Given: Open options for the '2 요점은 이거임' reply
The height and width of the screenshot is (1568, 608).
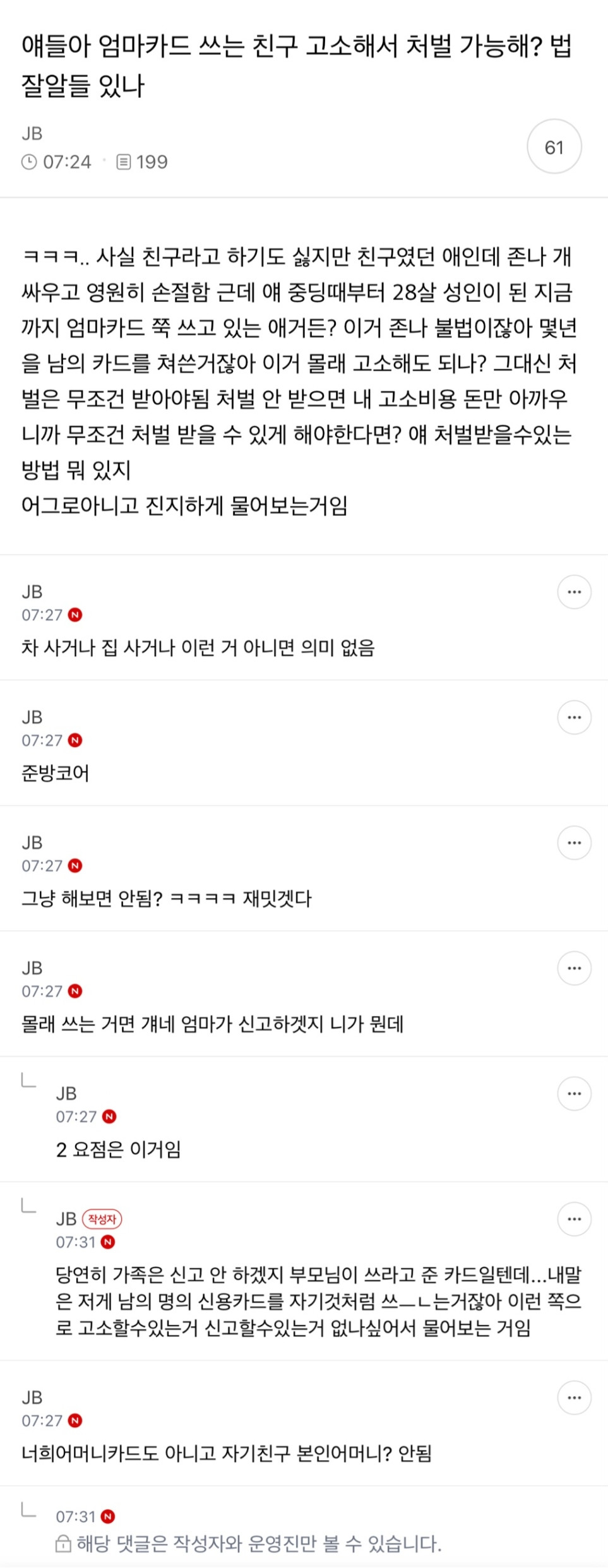Looking at the screenshot, I should click(574, 1094).
